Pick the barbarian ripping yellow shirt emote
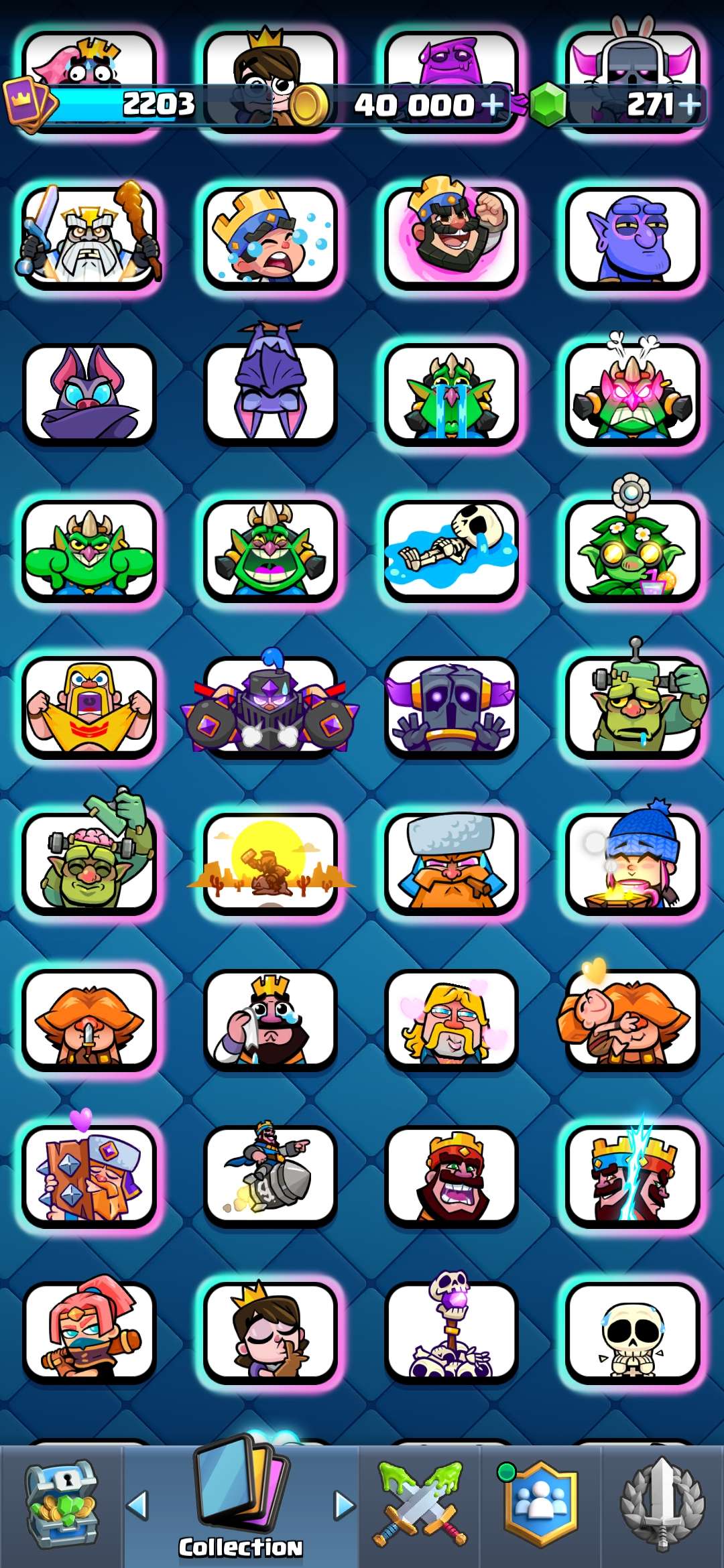Screen dimensions: 724x1568 (x=89, y=707)
